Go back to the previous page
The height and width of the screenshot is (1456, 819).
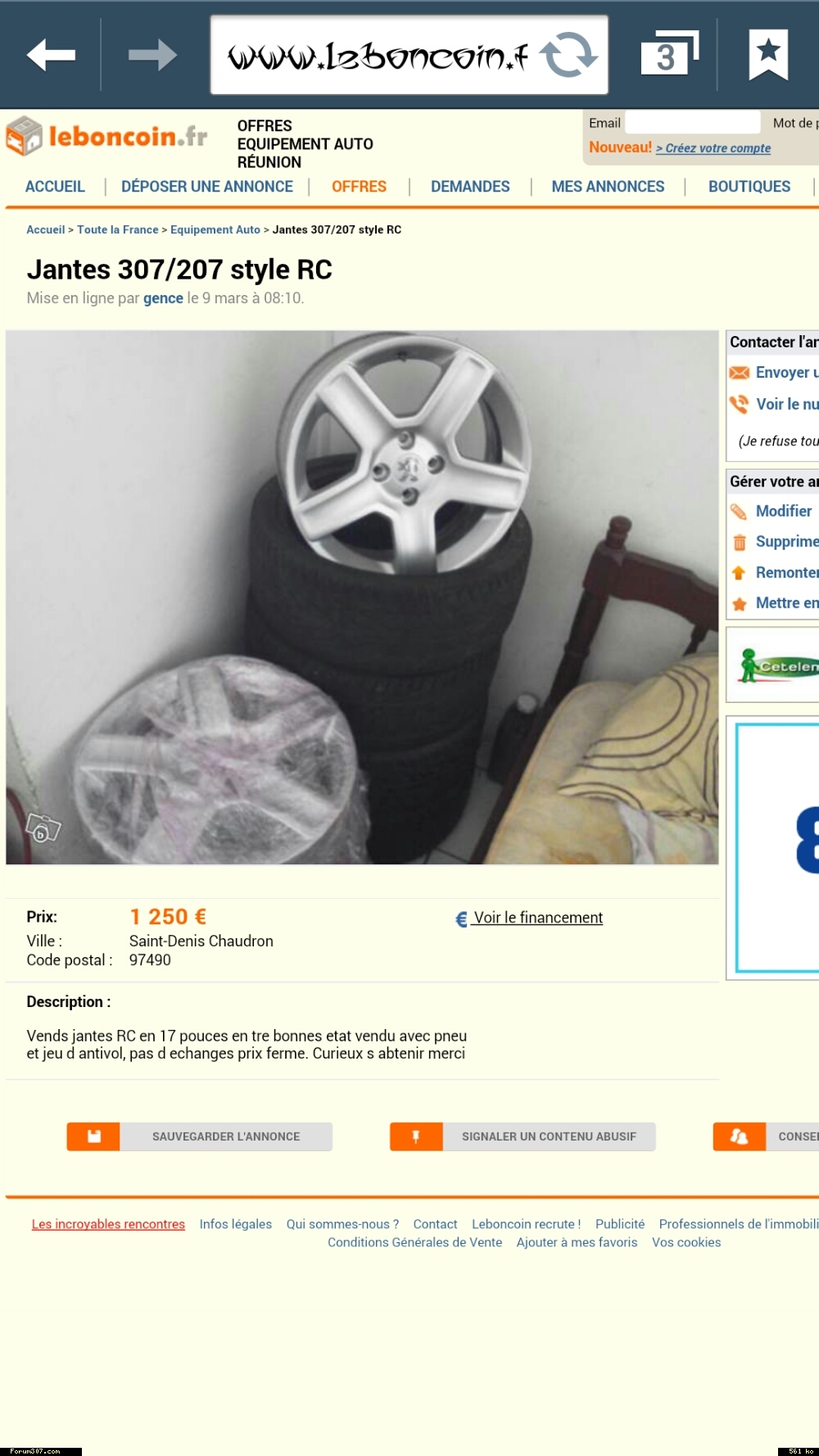(x=51, y=56)
